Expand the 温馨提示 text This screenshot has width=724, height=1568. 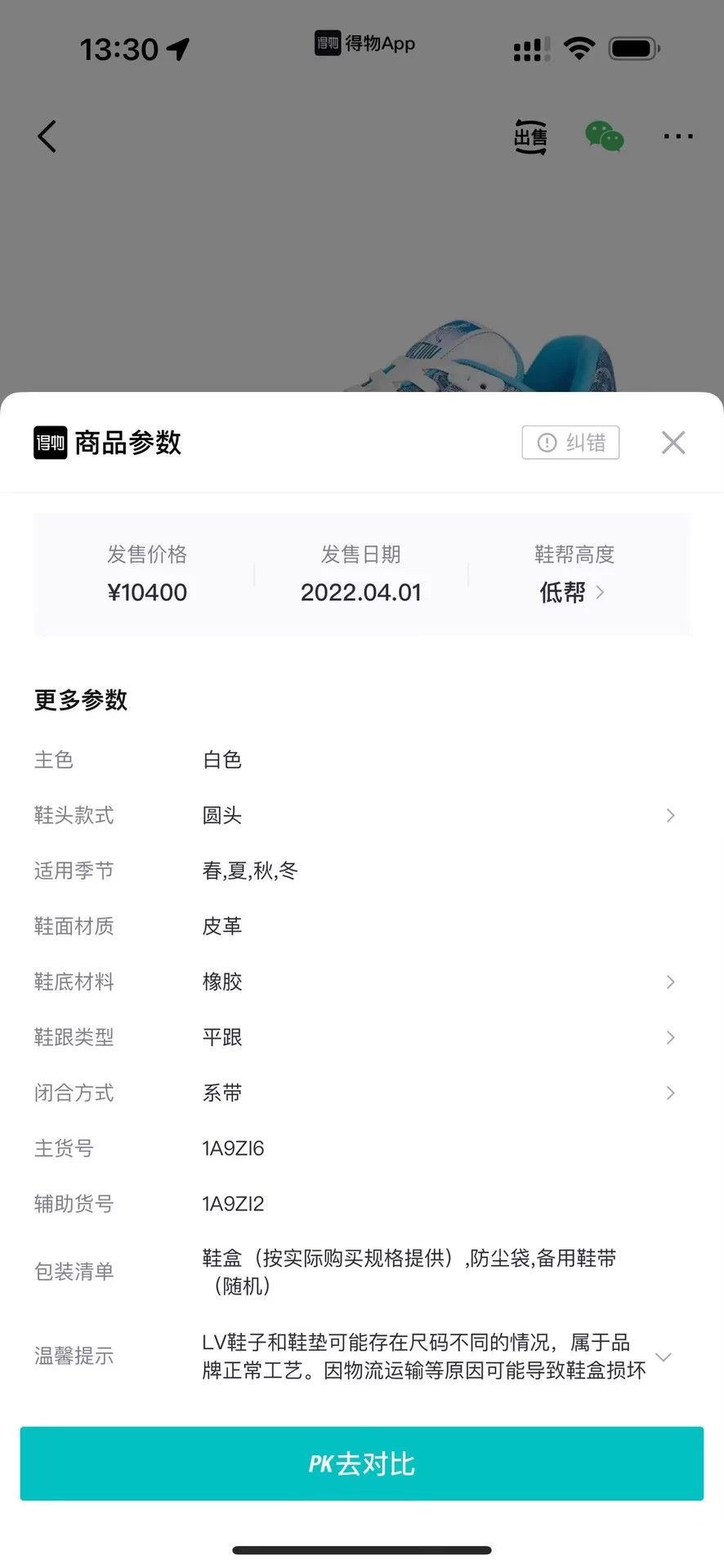coord(664,1356)
